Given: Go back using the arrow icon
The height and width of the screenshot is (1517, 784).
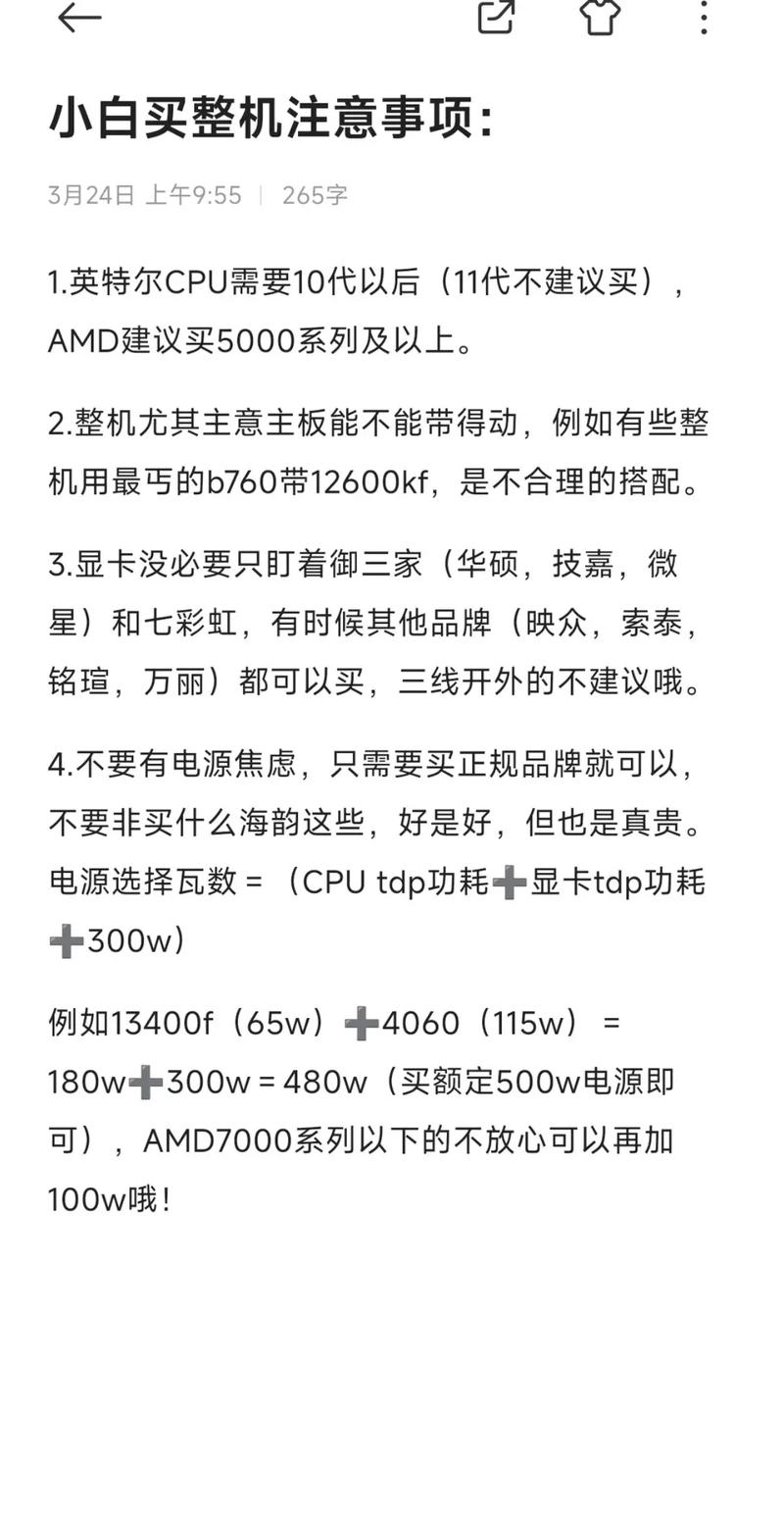Looking at the screenshot, I should click(79, 18).
